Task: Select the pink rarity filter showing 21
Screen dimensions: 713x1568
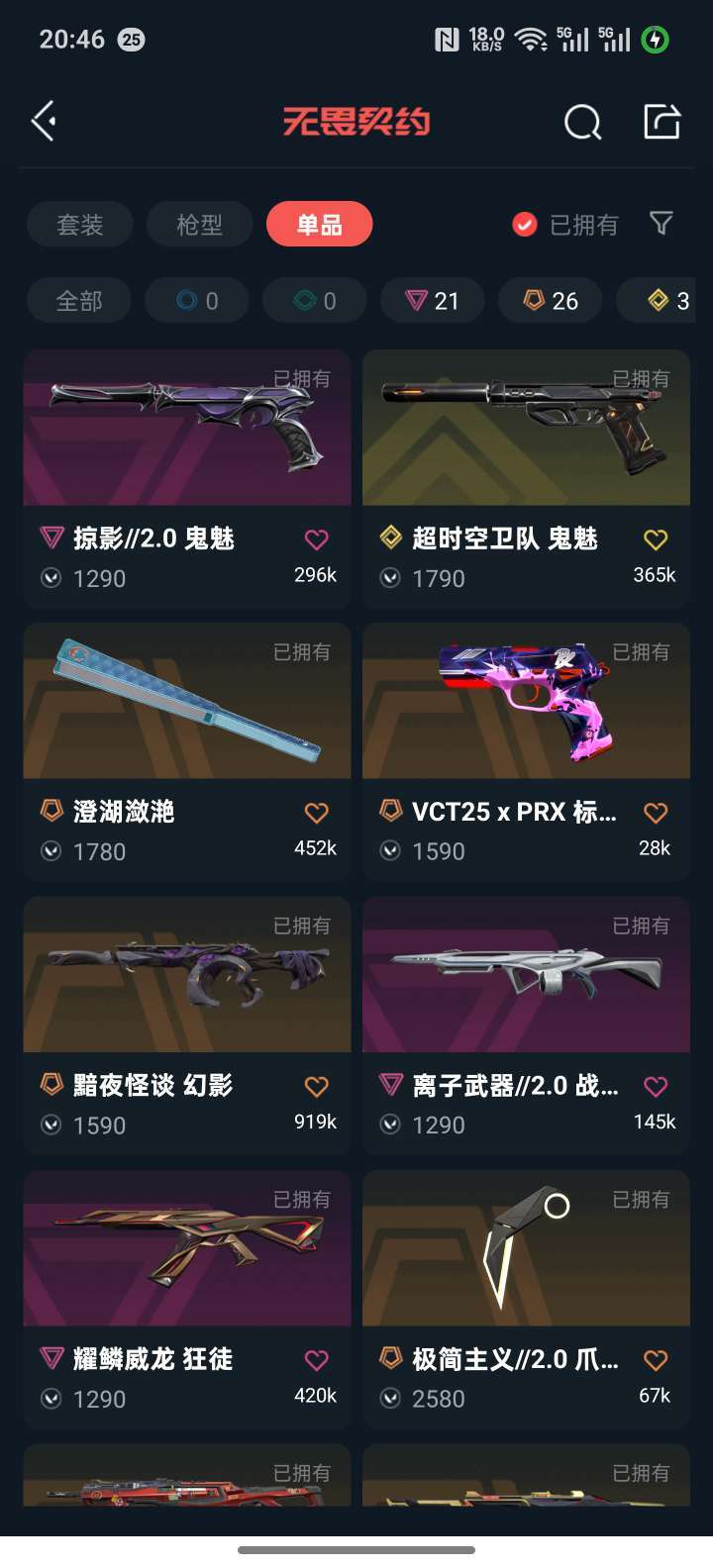Action: coord(432,300)
